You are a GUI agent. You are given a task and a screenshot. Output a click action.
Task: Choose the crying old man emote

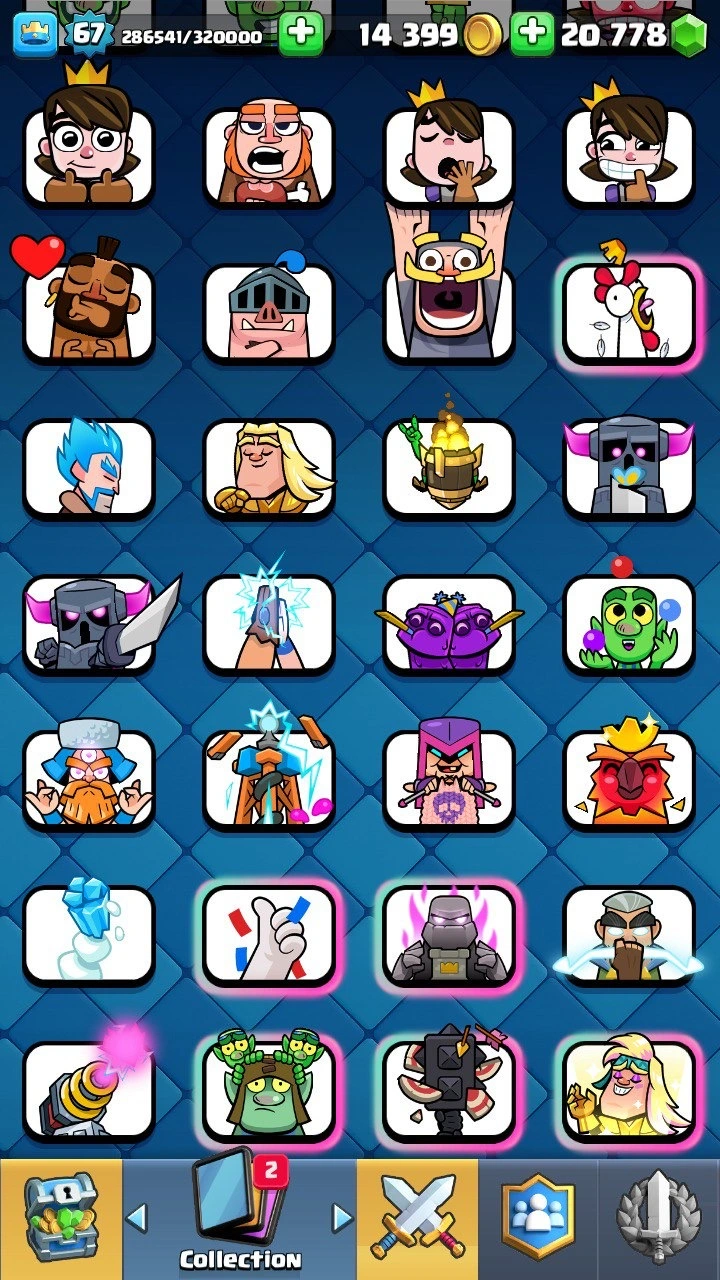pyautogui.click(x=629, y=935)
